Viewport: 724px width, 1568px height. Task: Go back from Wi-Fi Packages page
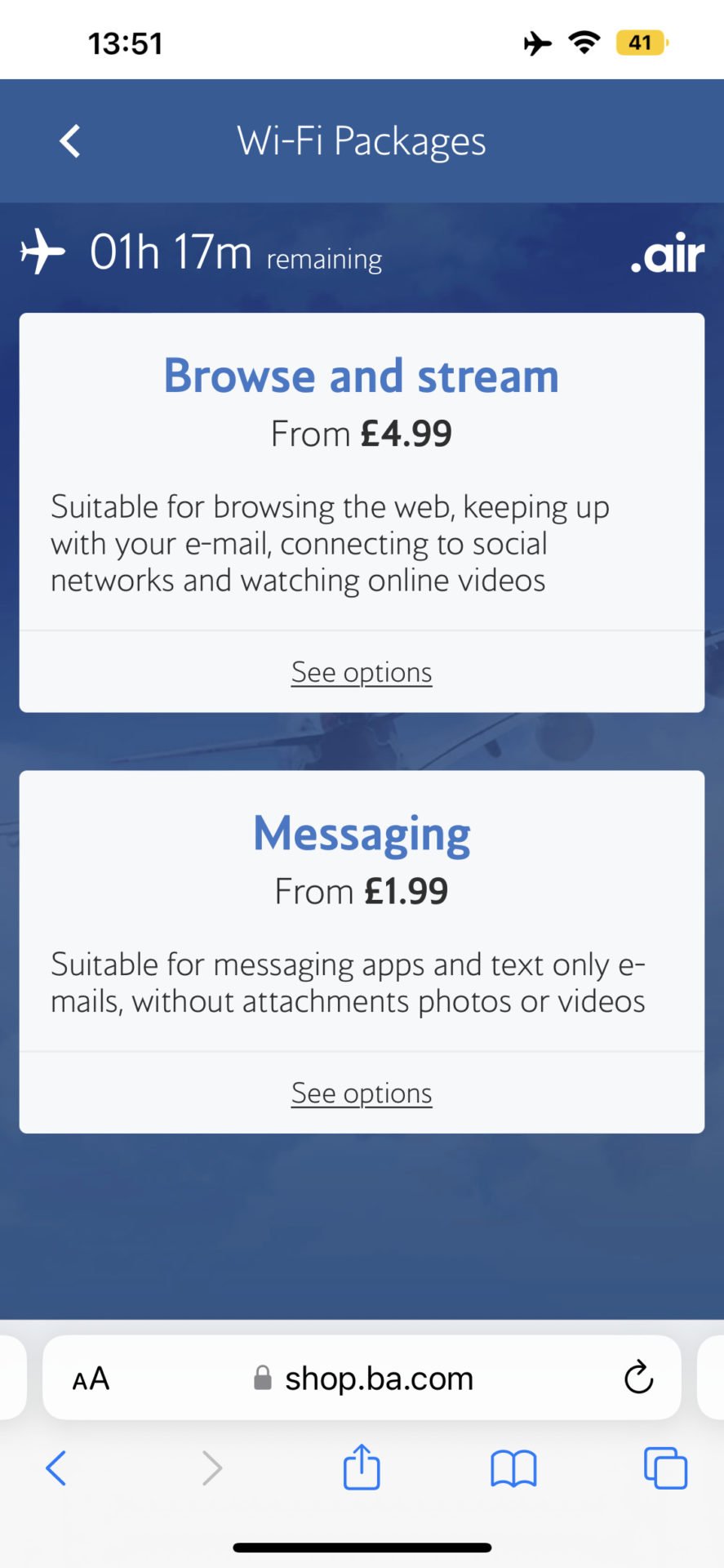(70, 141)
